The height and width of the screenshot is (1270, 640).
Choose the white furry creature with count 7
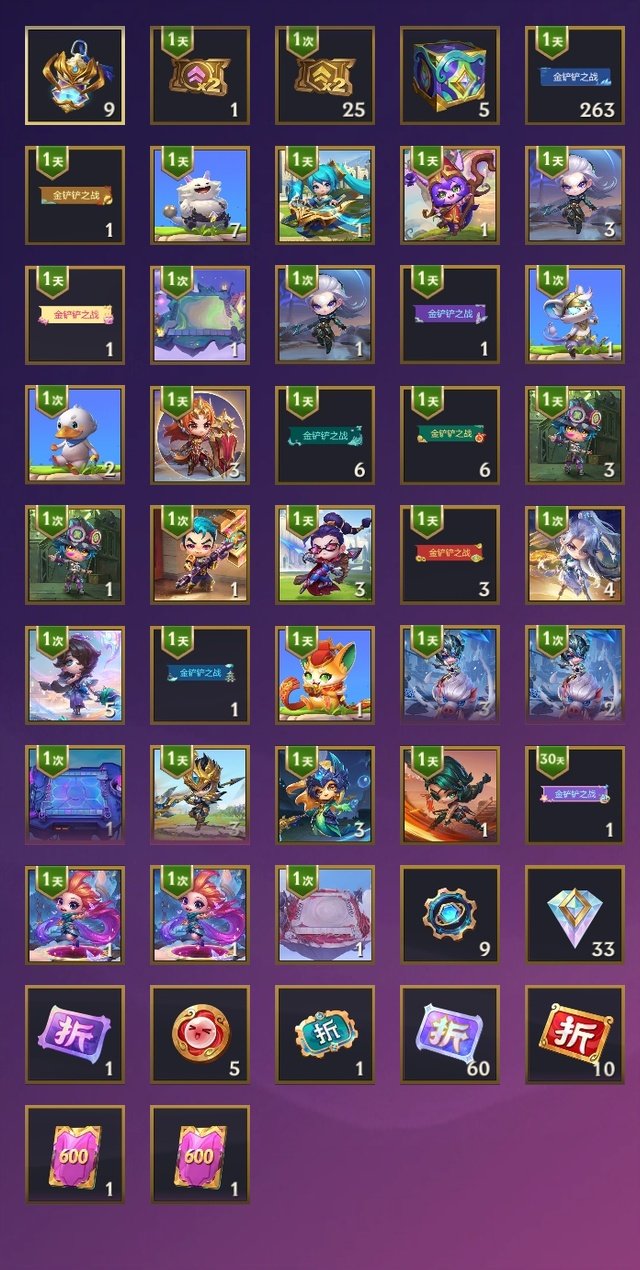[200, 195]
